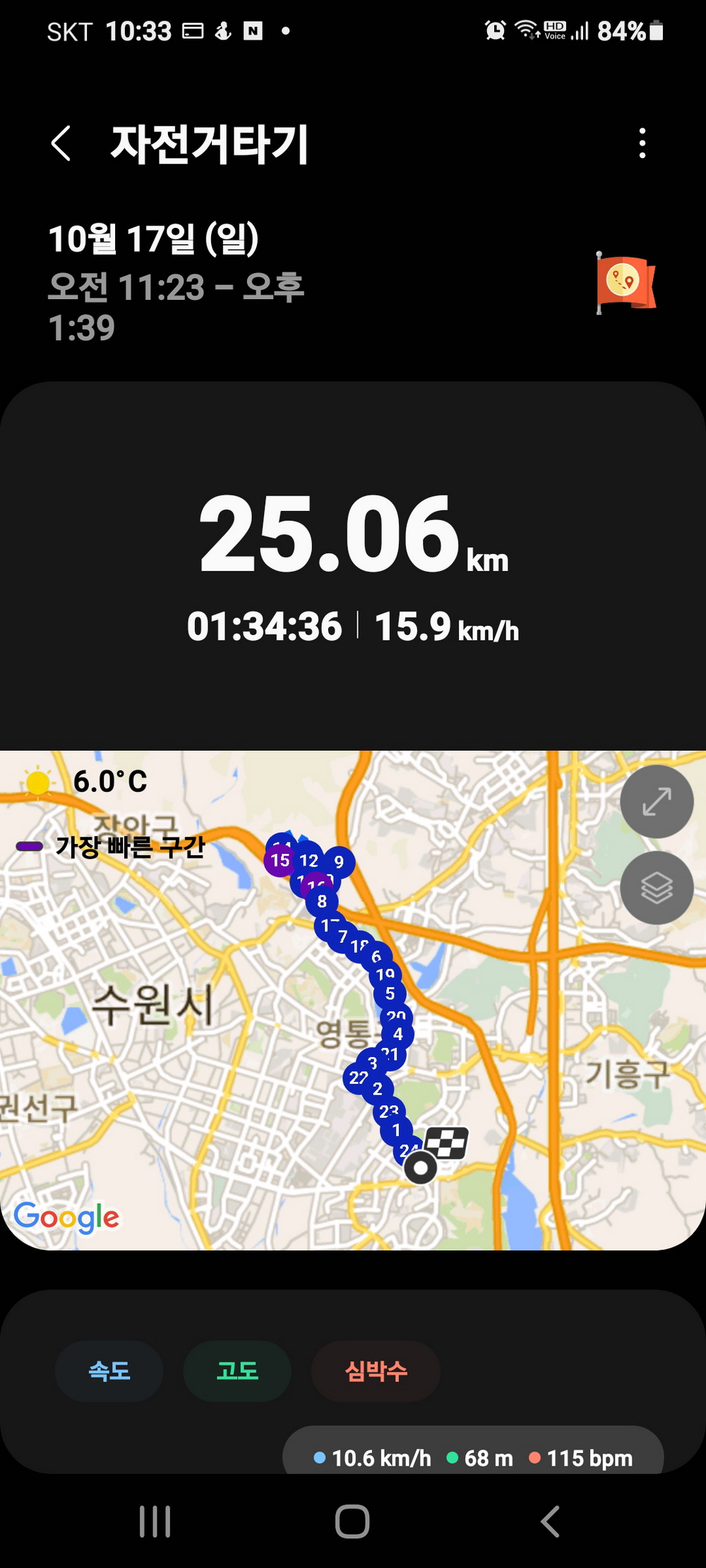This screenshot has width=706, height=1568.
Task: Tap the orange route flag badge
Action: click(x=626, y=283)
